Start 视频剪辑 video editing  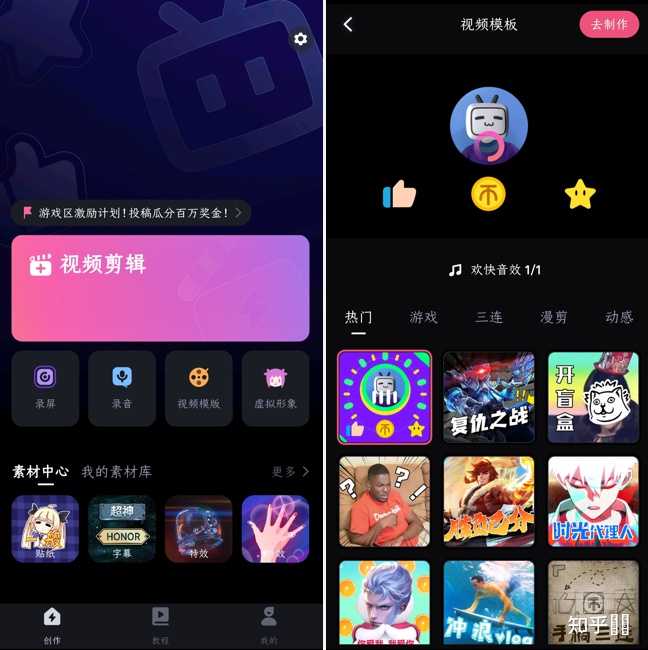pyautogui.click(x=160, y=288)
